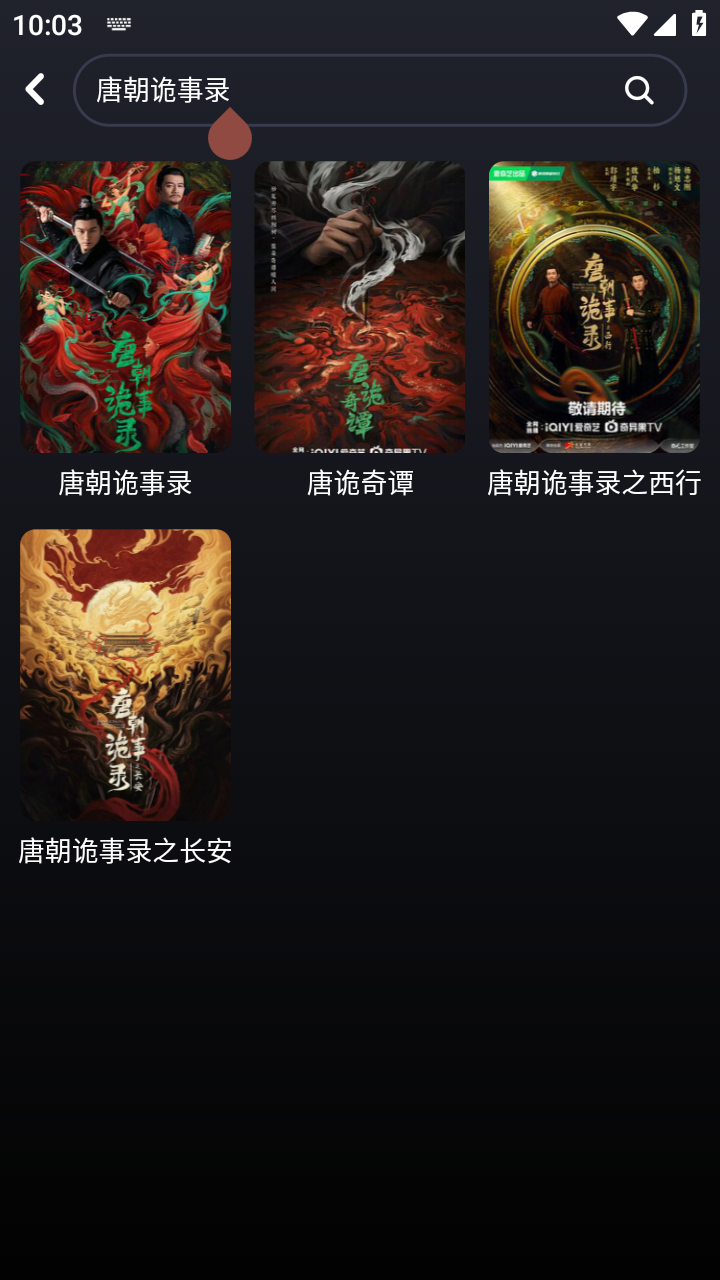The image size is (720, 1280).
Task: Run the search with the magnifier icon
Action: tap(639, 90)
